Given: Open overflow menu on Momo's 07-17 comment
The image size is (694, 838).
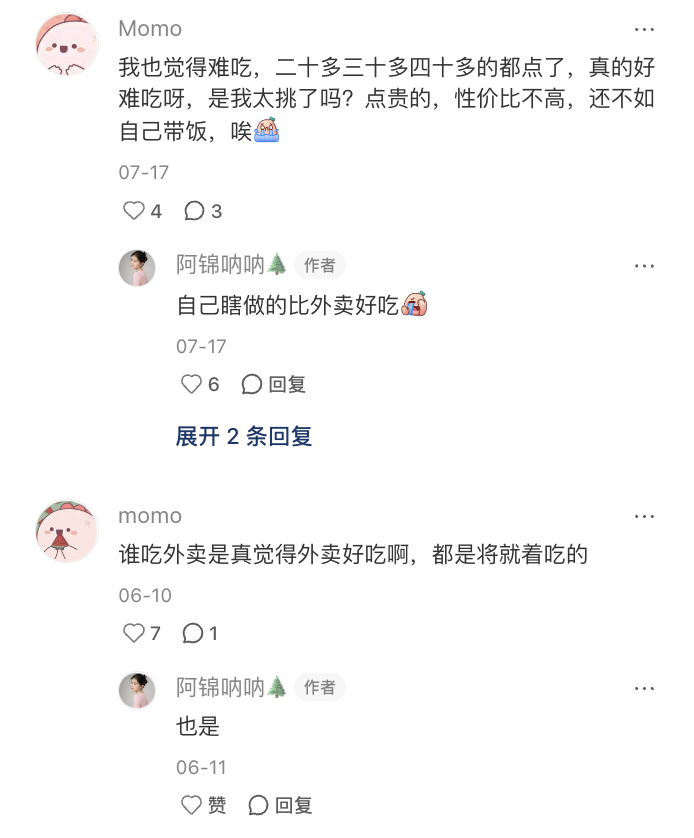Looking at the screenshot, I should [645, 29].
